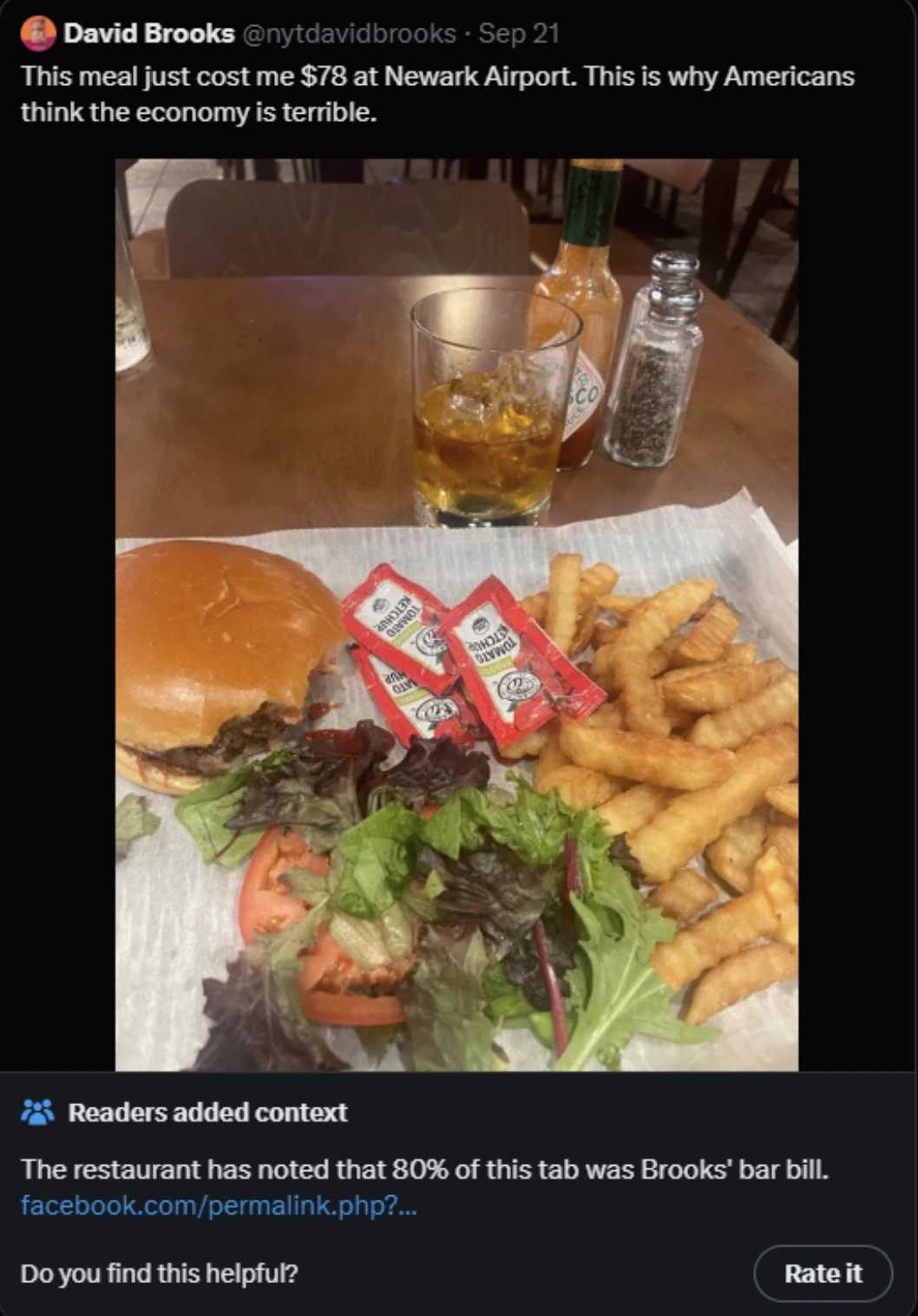Open the facebook.com permalink

[218, 1206]
